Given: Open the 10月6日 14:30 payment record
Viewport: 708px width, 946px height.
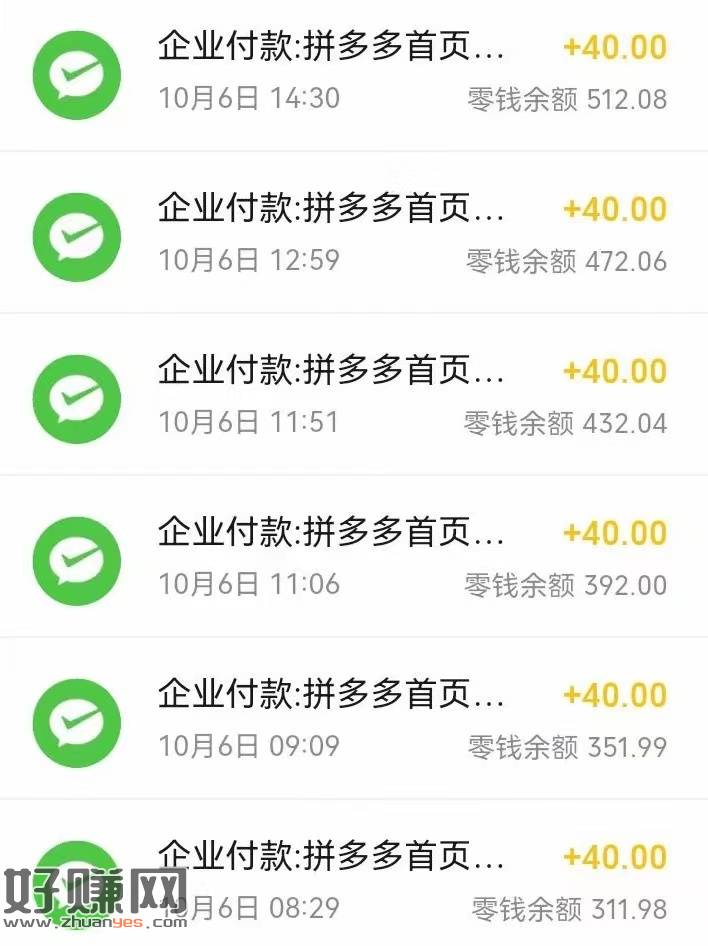Looking at the screenshot, I should (x=354, y=73).
